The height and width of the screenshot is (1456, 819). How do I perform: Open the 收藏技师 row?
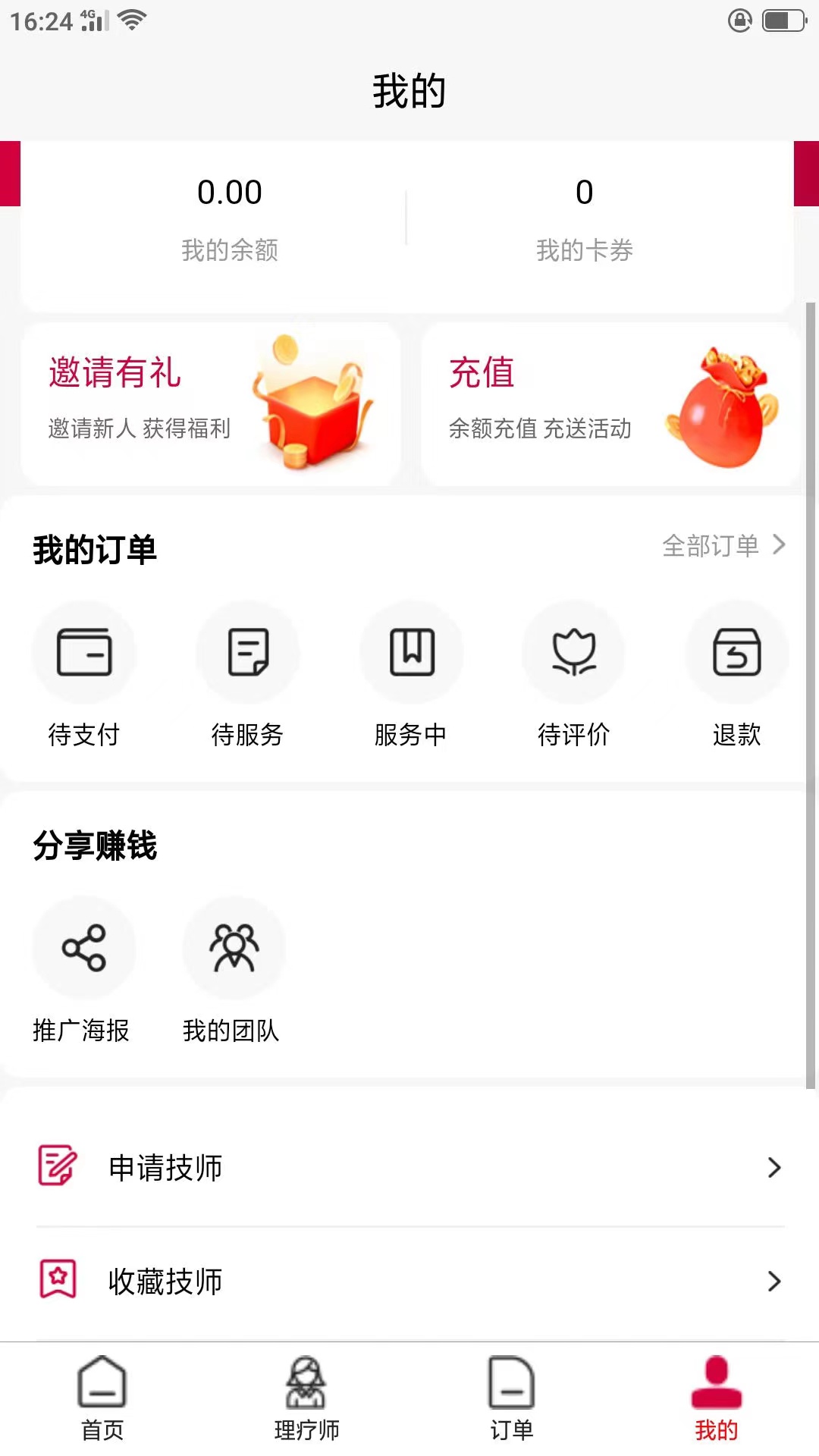click(x=409, y=1282)
